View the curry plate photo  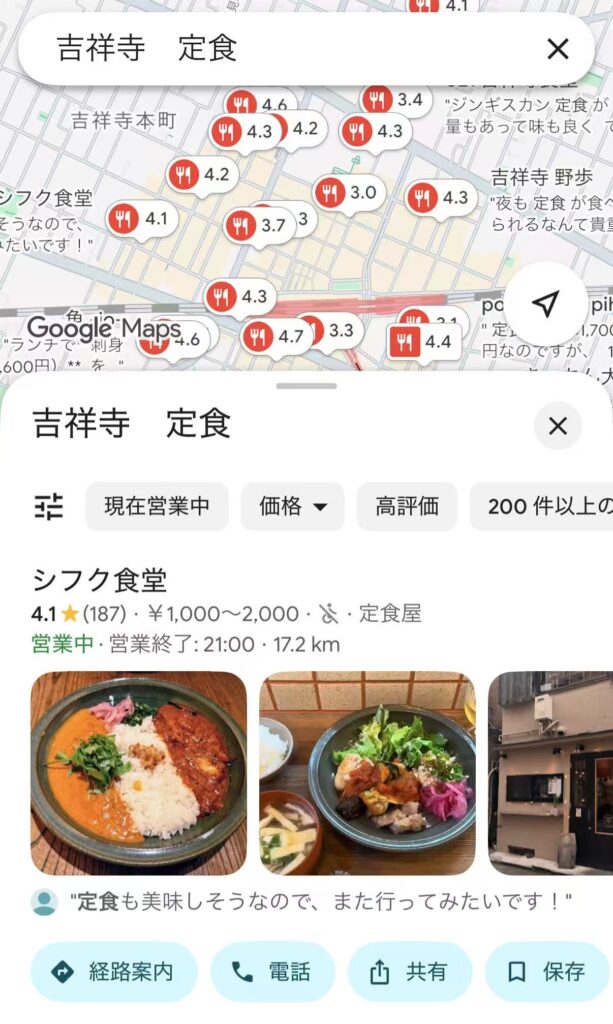tap(139, 772)
